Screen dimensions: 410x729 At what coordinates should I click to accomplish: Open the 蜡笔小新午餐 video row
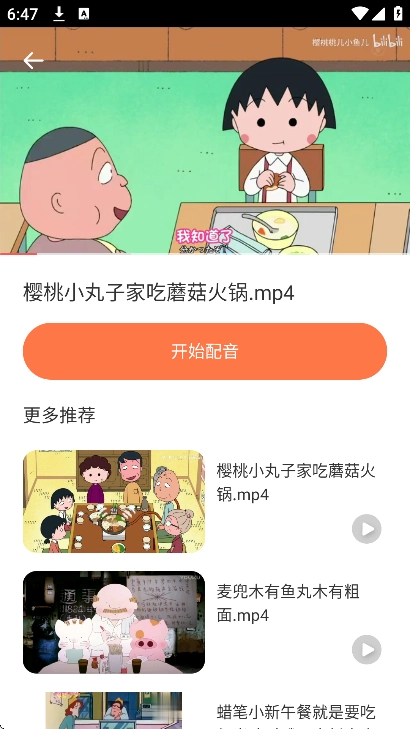(205, 710)
